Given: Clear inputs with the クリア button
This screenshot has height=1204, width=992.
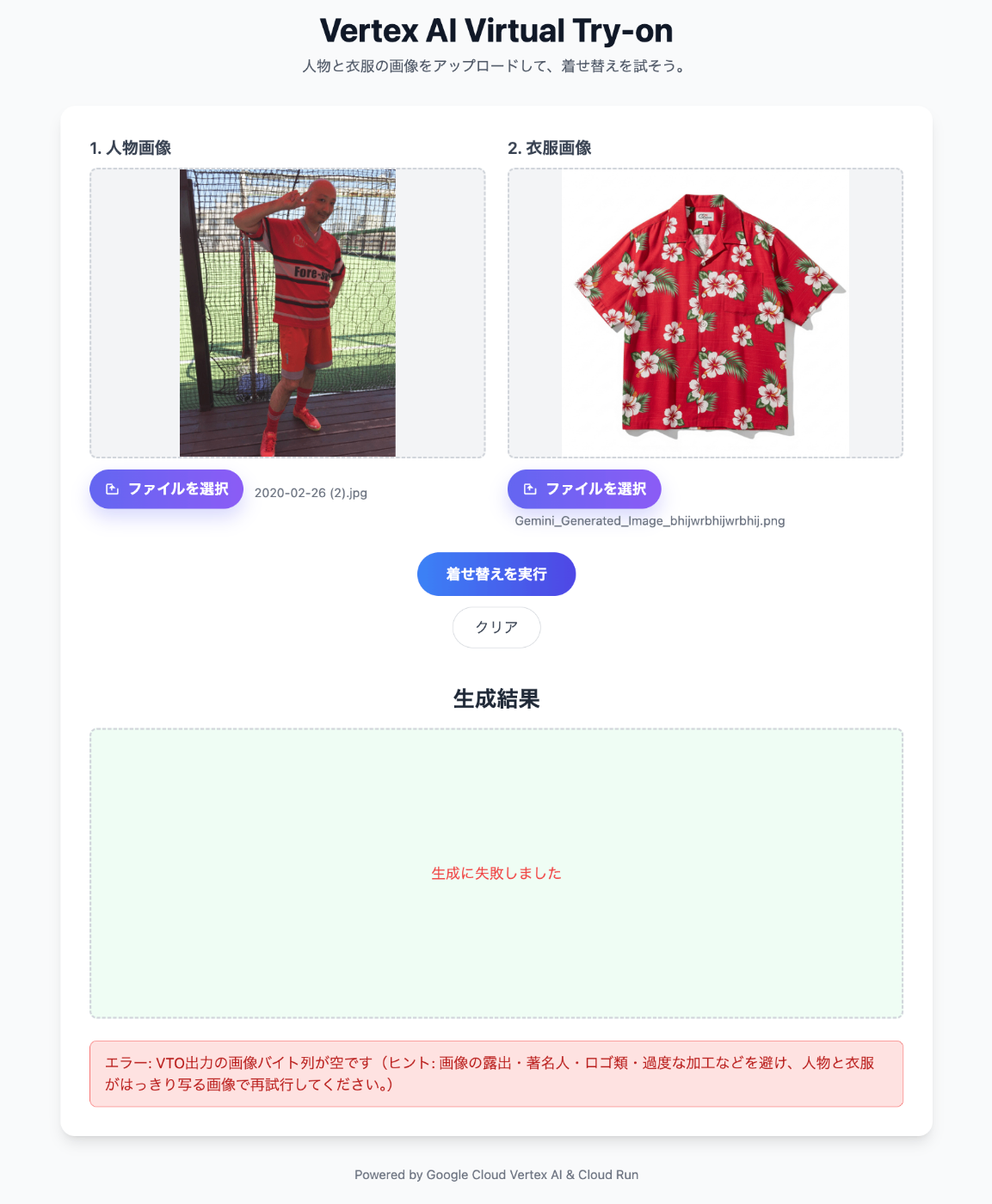Looking at the screenshot, I should tap(496, 628).
